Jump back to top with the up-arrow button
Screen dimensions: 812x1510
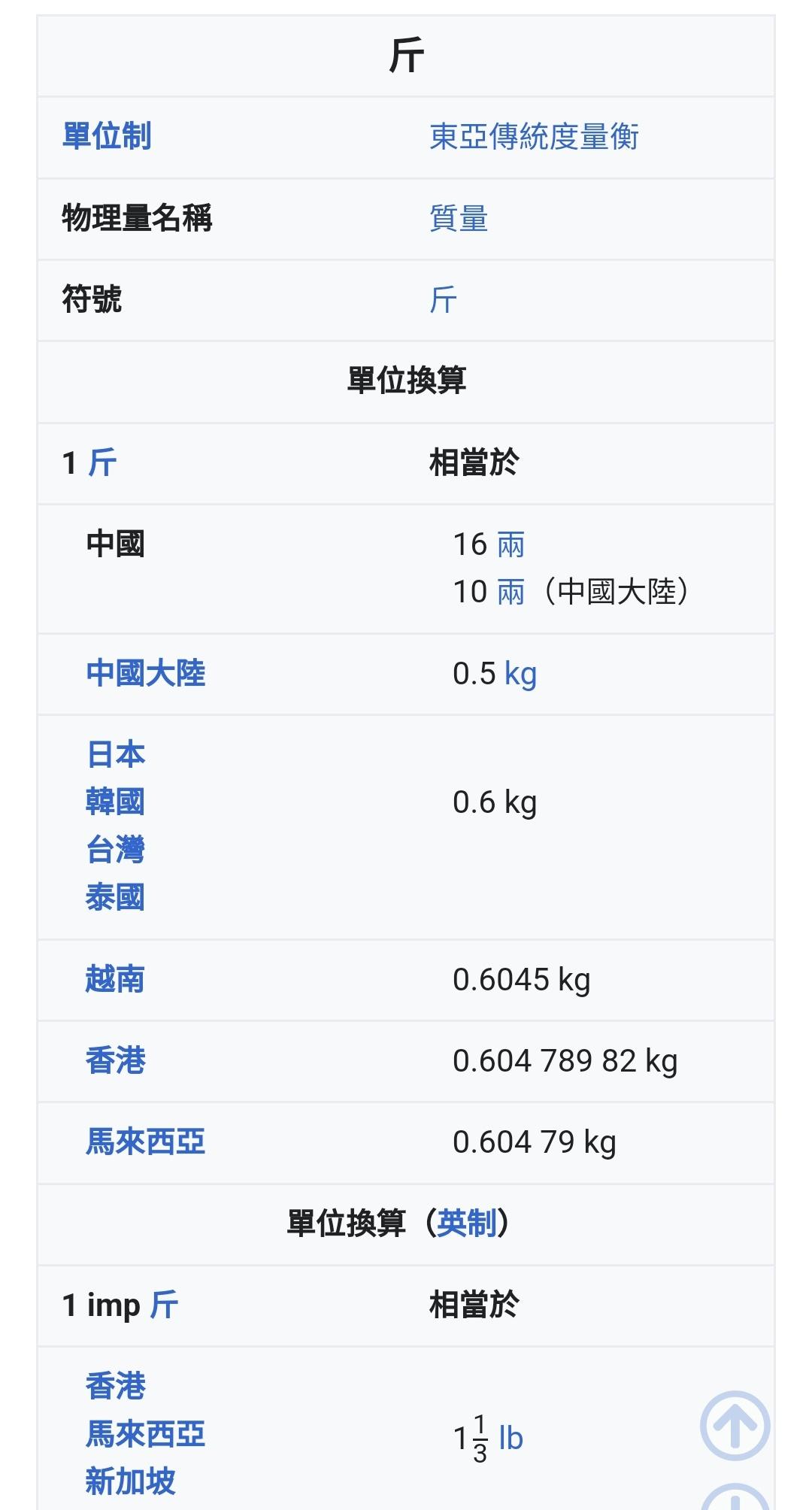pos(735,1426)
